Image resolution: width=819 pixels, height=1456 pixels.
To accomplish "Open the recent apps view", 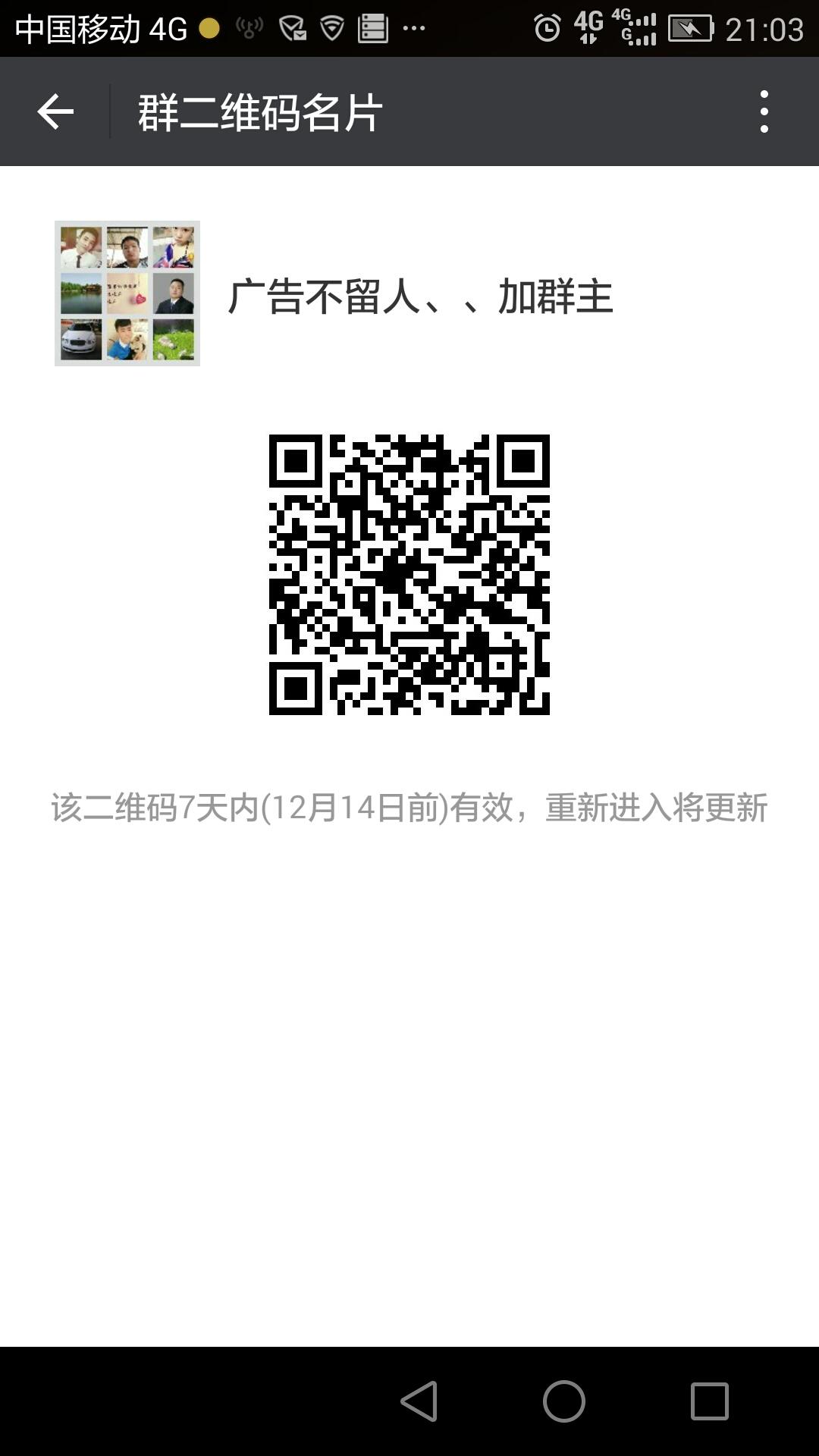I will [x=709, y=1401].
